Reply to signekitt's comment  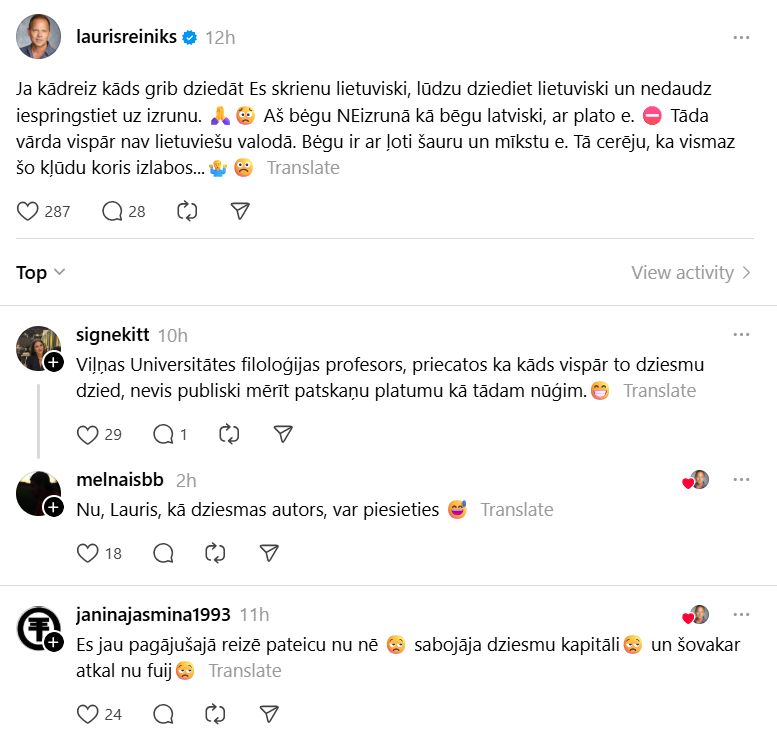pyautogui.click(x=162, y=434)
